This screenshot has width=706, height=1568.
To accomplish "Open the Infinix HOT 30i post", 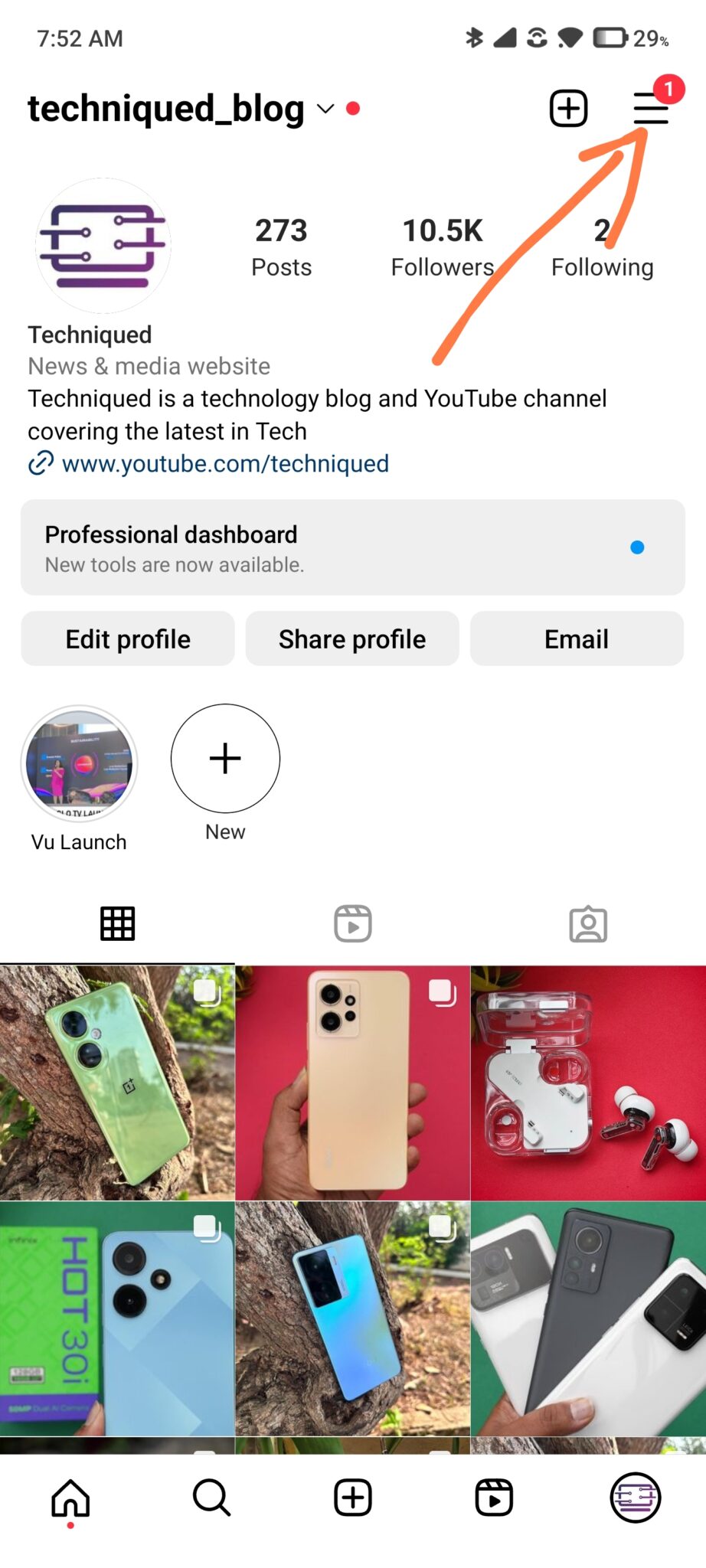I will click(117, 1318).
